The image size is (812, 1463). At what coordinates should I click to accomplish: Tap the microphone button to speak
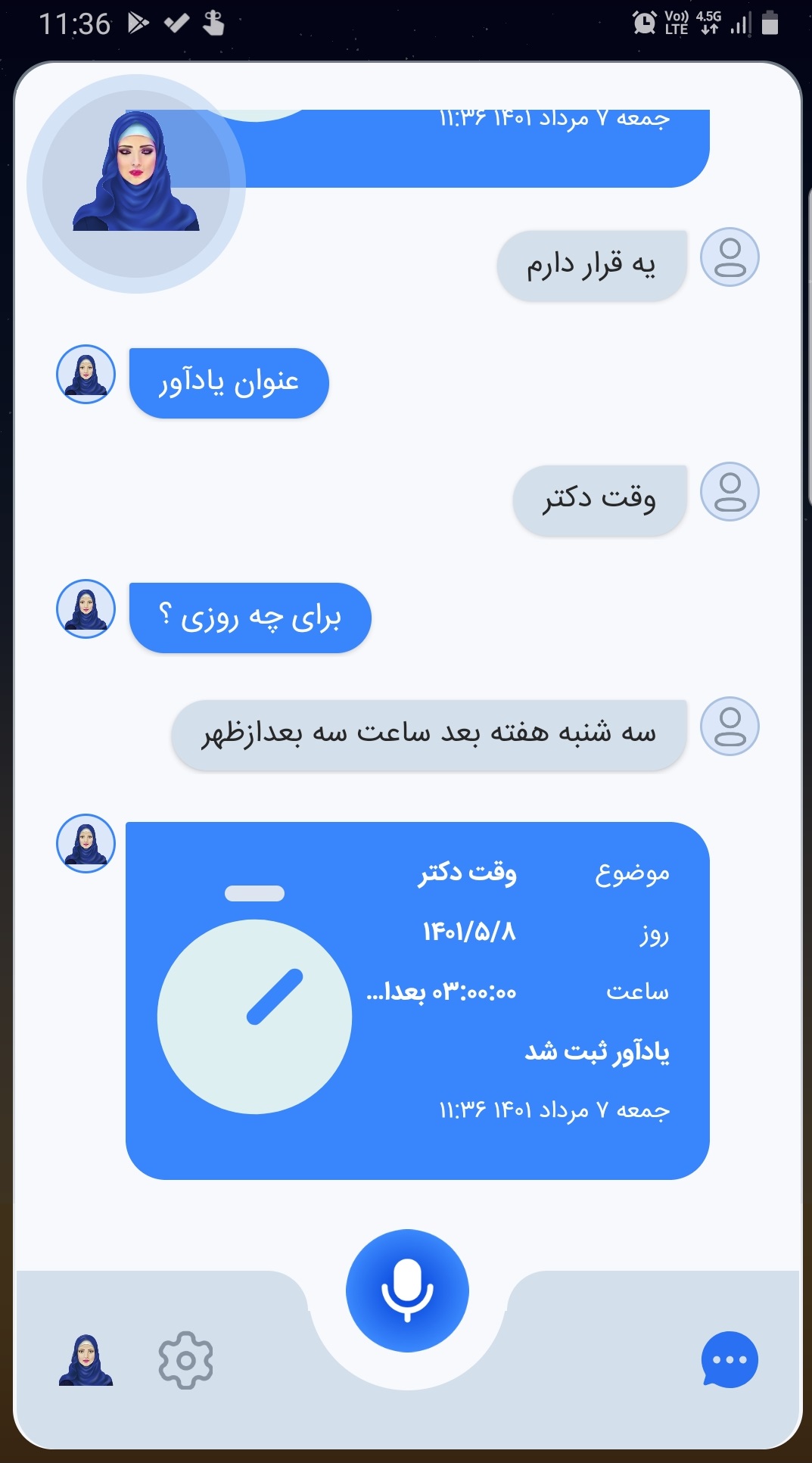[407, 1290]
